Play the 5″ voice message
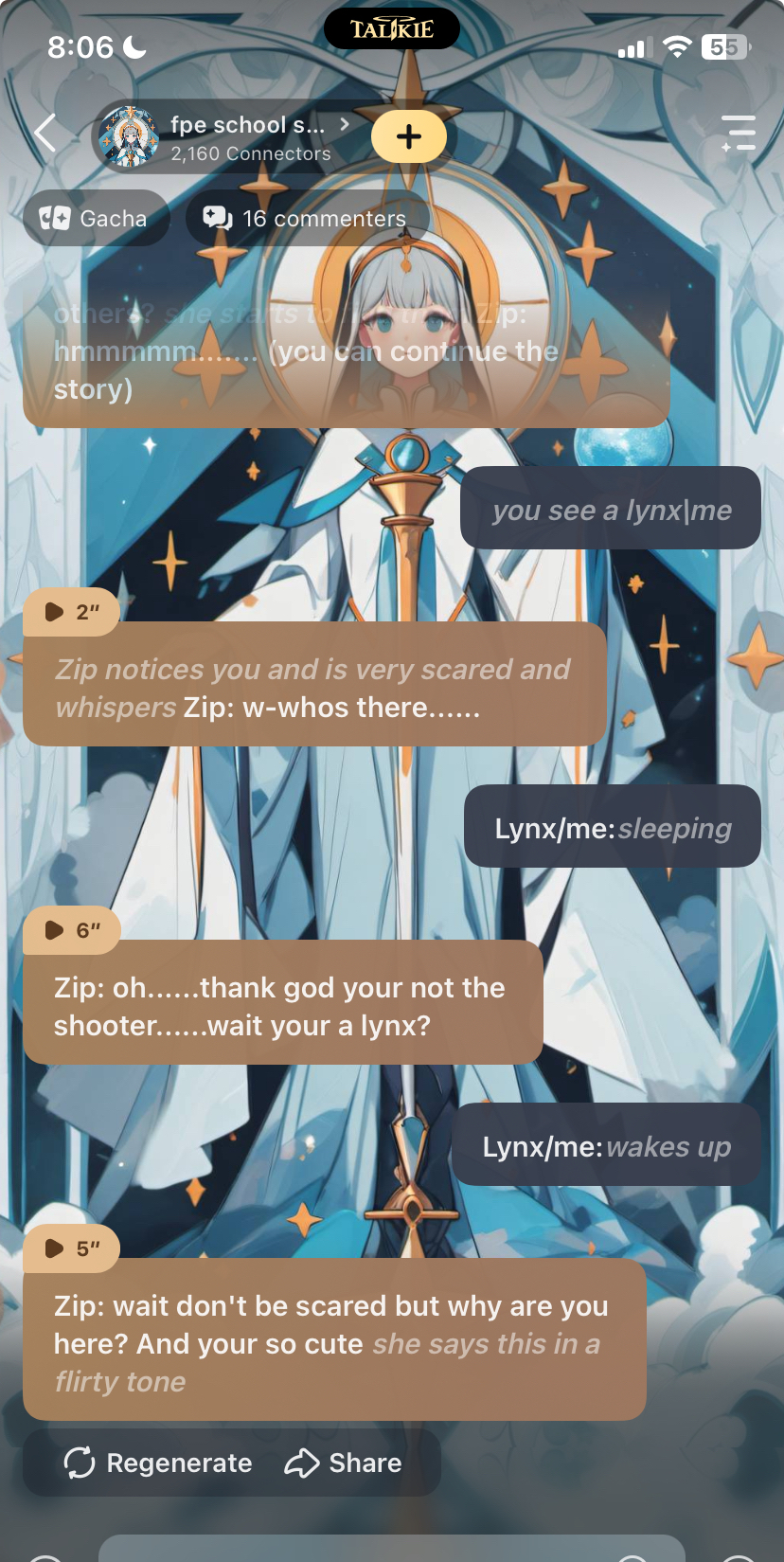784x1562 pixels. tap(71, 1248)
